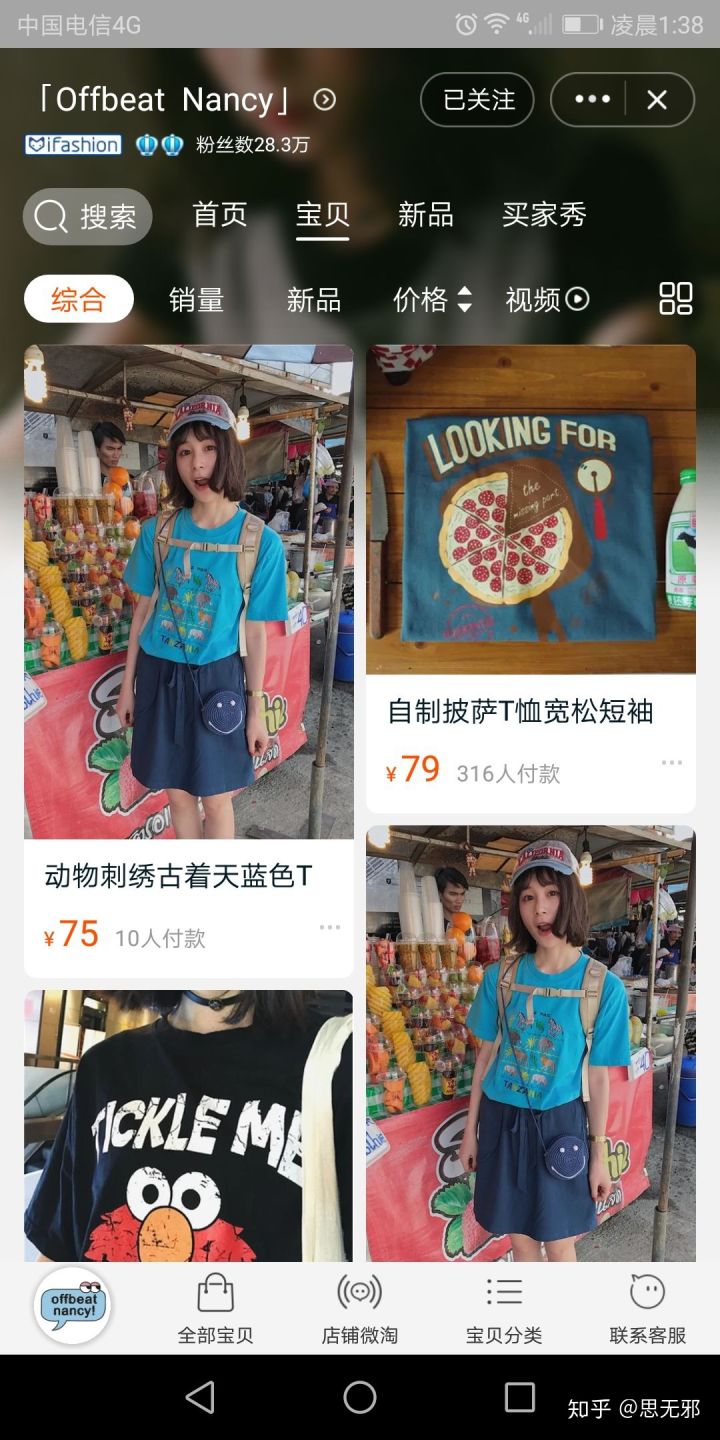
Task: Go to 全部宝贝
Action: point(215,1309)
